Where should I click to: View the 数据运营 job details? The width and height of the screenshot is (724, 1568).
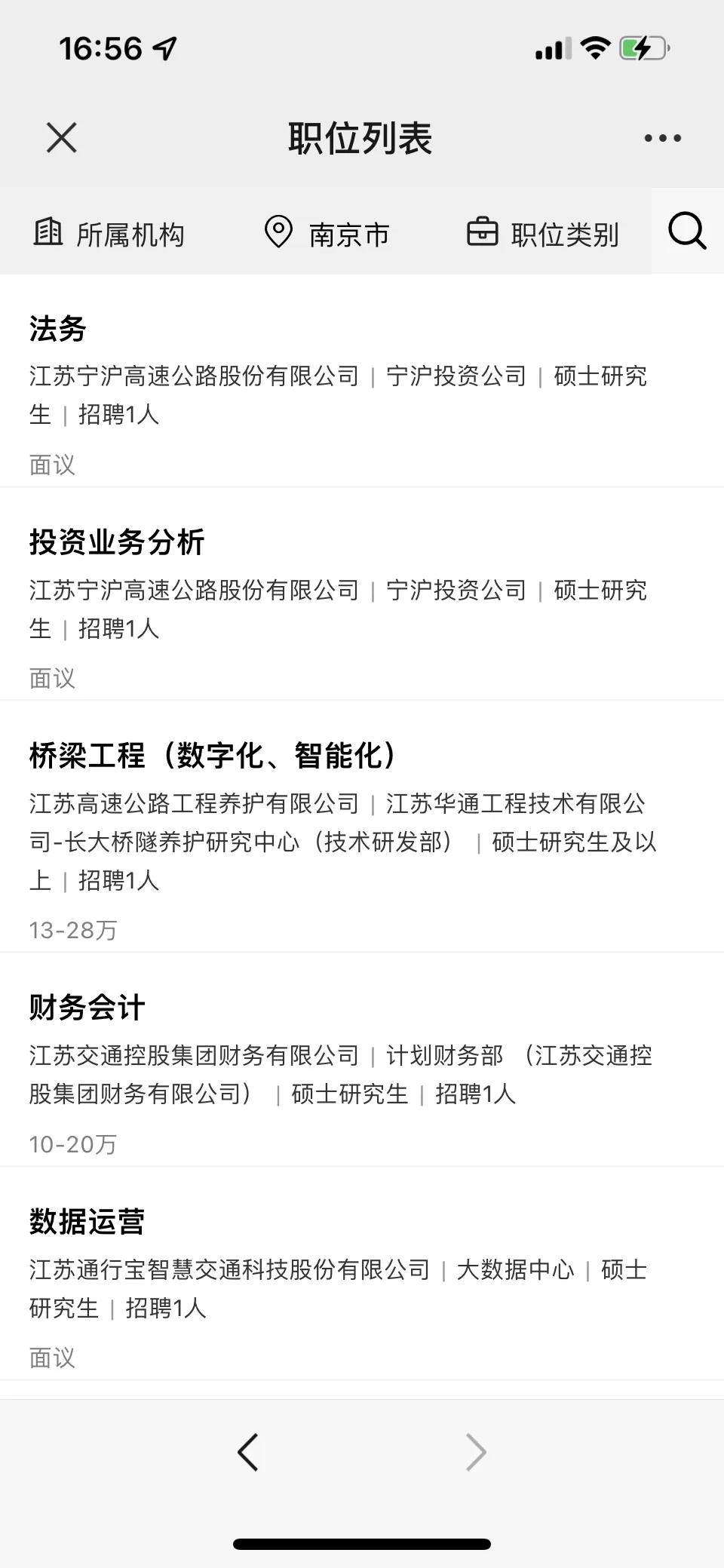click(x=362, y=1275)
